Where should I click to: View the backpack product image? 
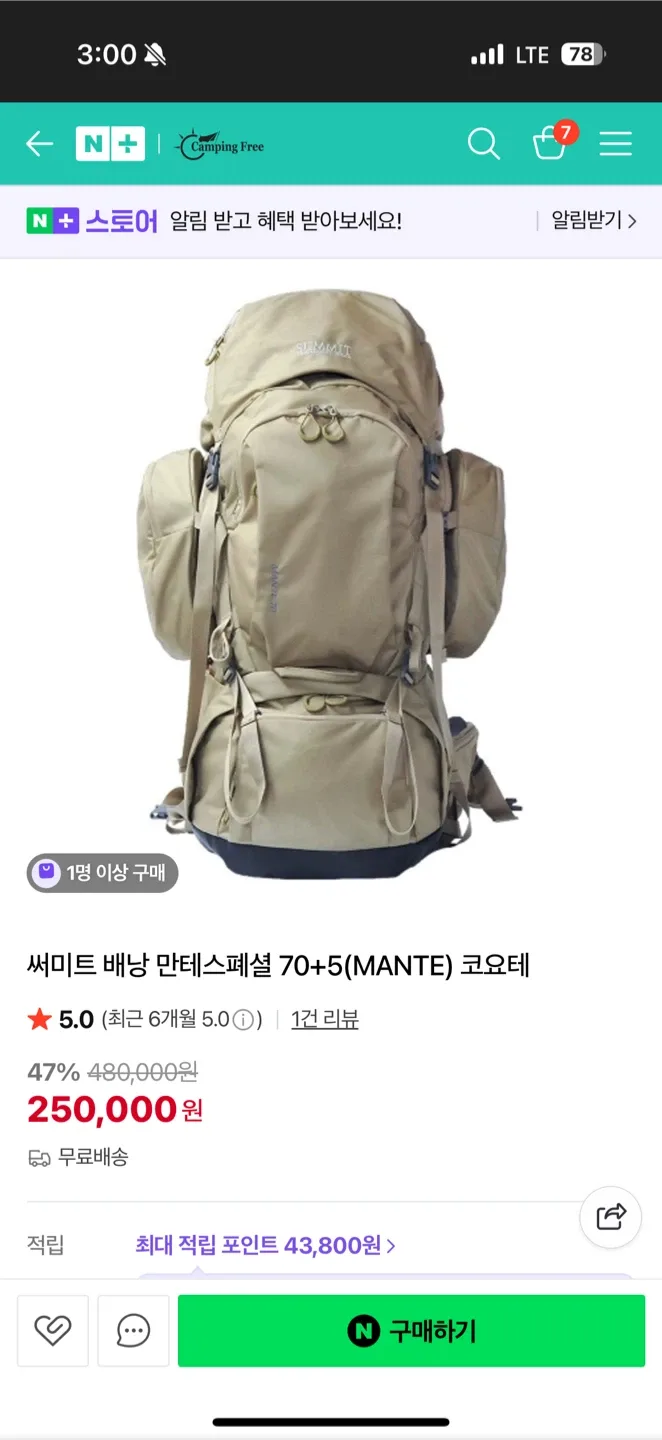(331, 580)
